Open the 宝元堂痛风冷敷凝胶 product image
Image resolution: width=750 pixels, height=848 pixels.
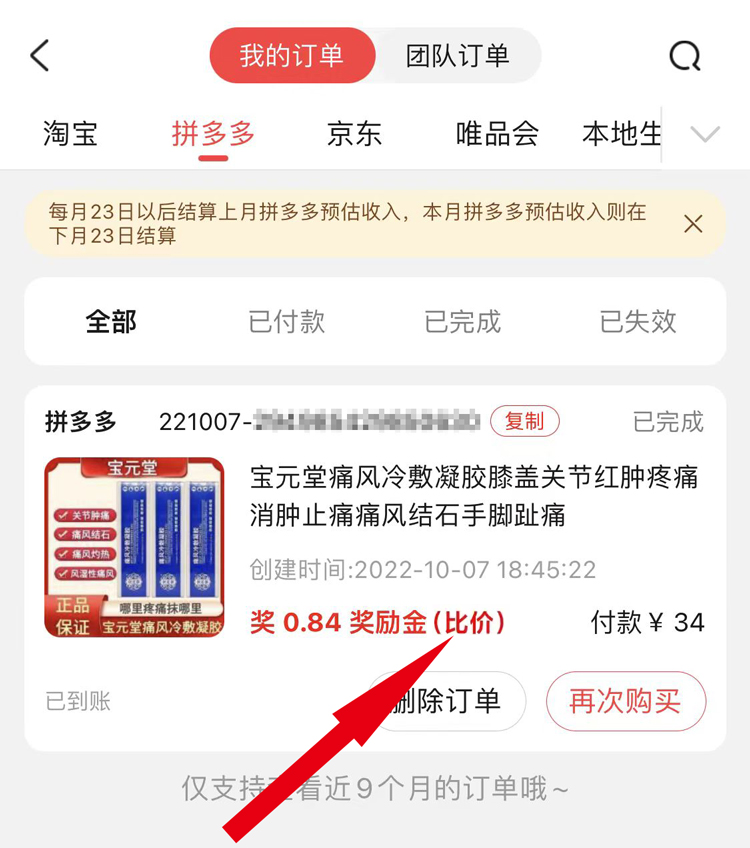coord(134,547)
